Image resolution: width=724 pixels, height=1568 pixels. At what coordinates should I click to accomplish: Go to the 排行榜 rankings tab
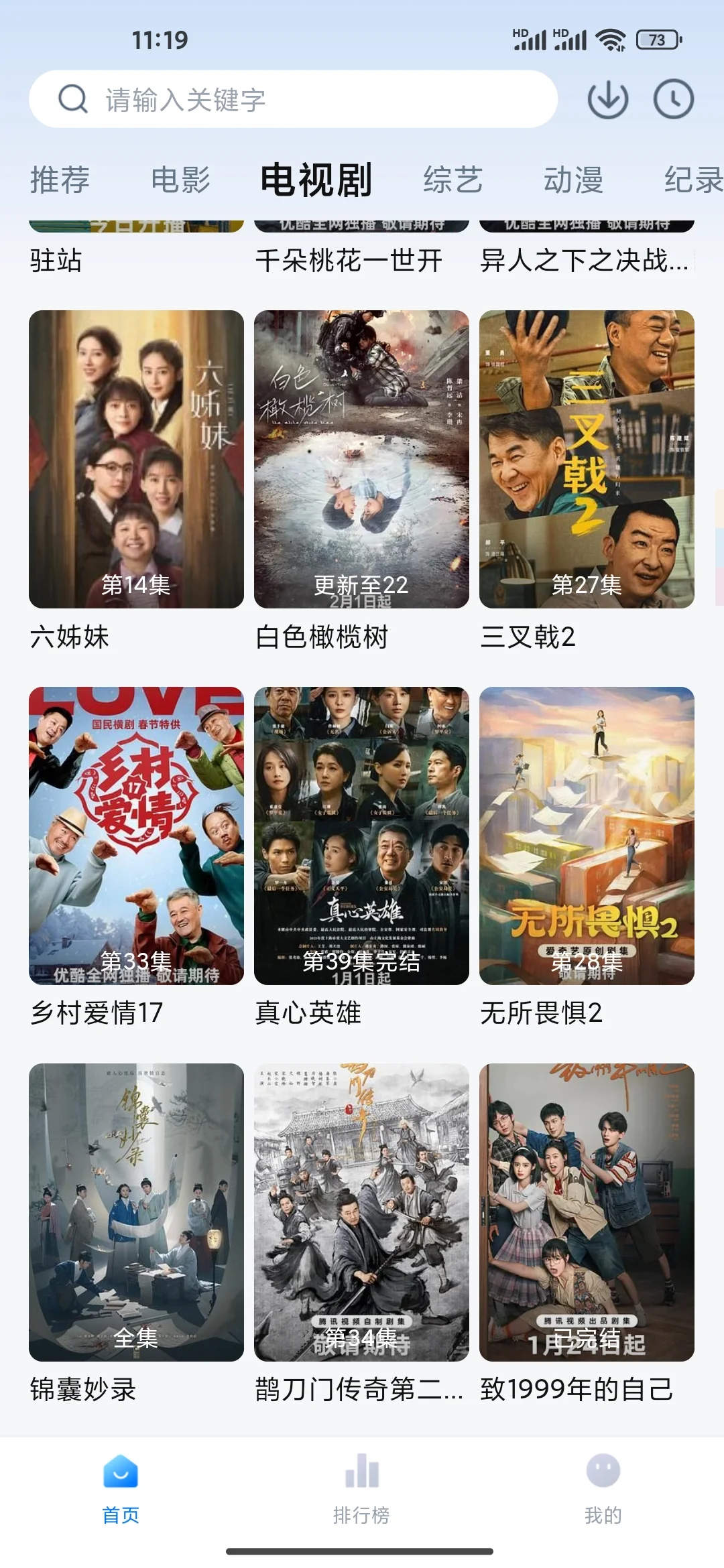(x=361, y=1486)
